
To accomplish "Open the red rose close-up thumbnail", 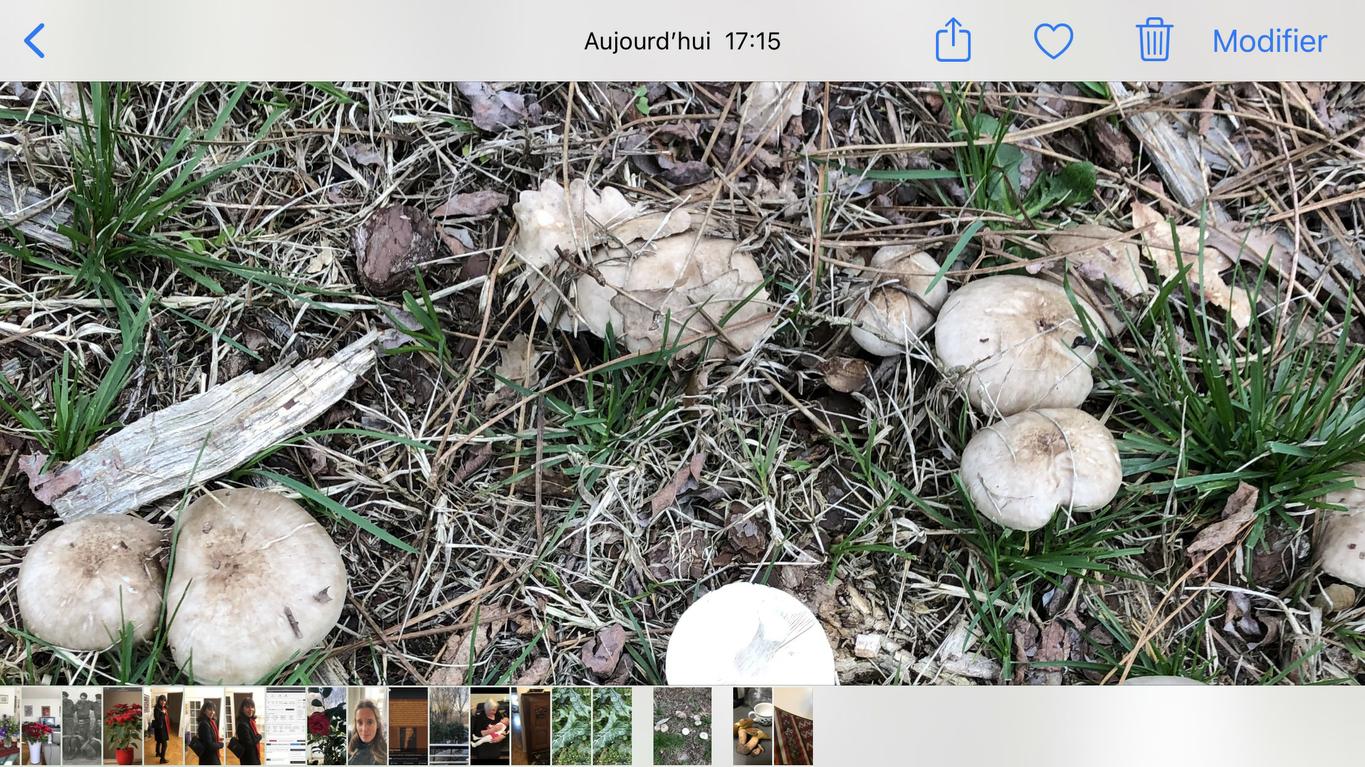I will pyautogui.click(x=326, y=726).
